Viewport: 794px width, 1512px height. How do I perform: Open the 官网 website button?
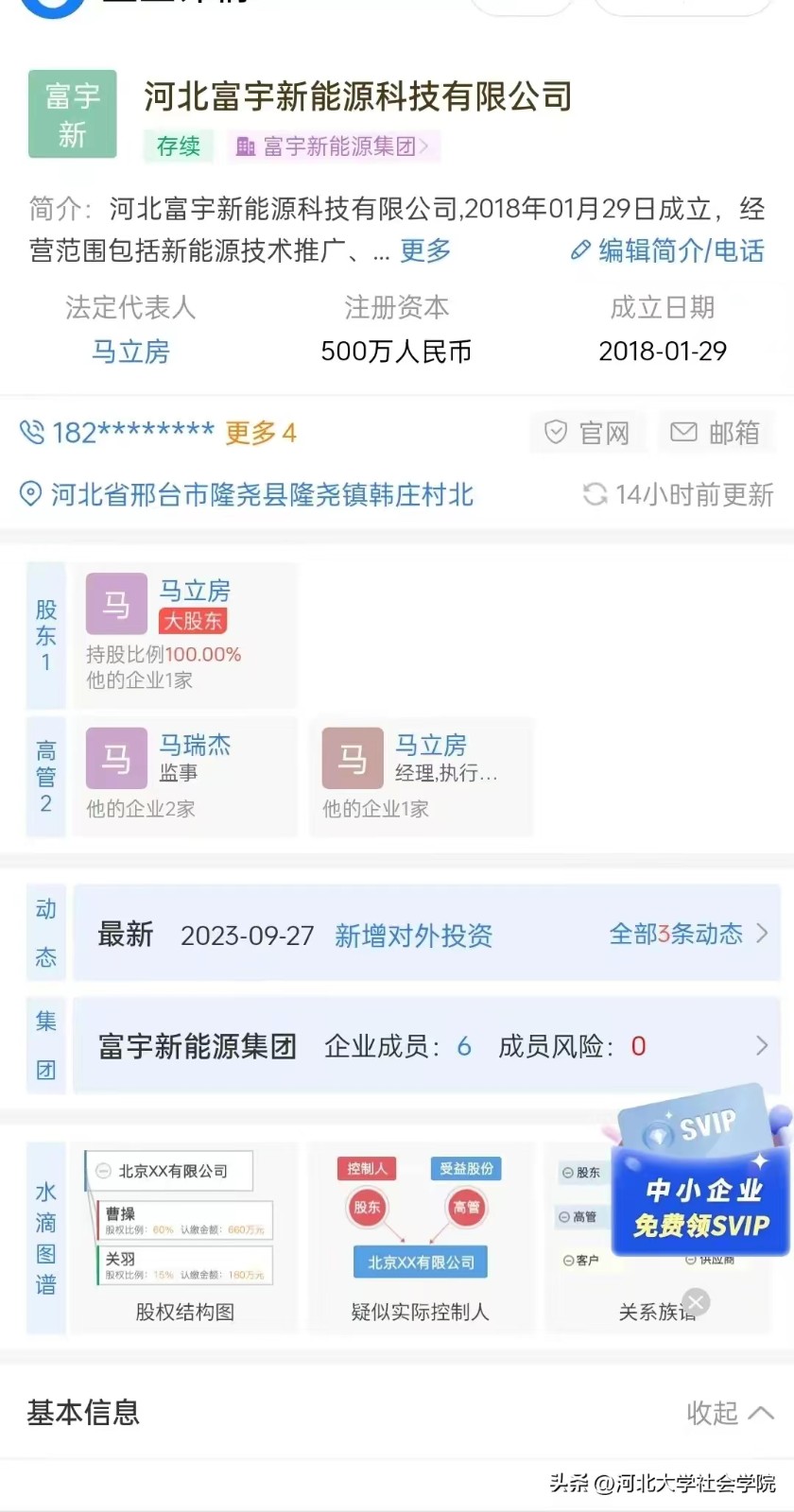pyautogui.click(x=588, y=433)
